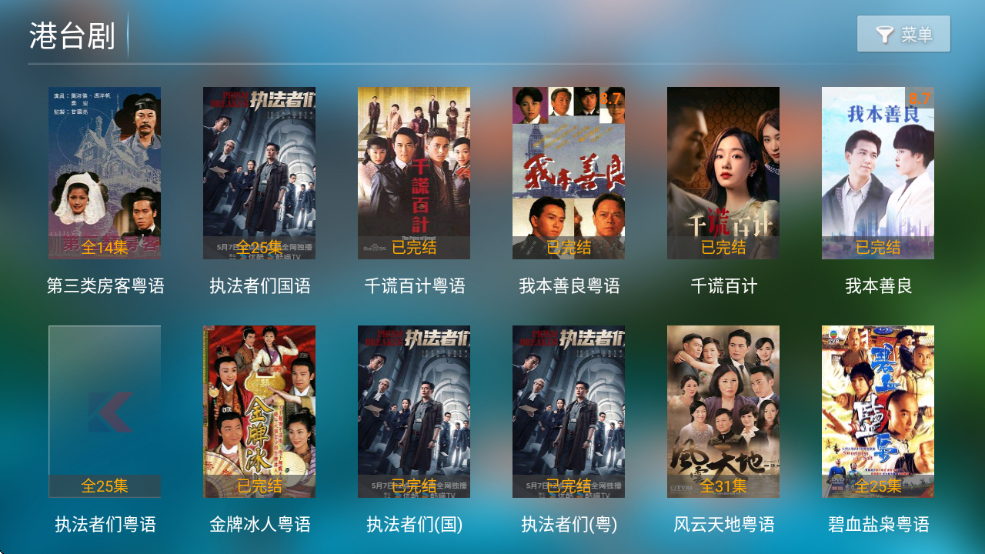Select 风云天地粤语 drama
This screenshot has width=985, height=554.
723,411
